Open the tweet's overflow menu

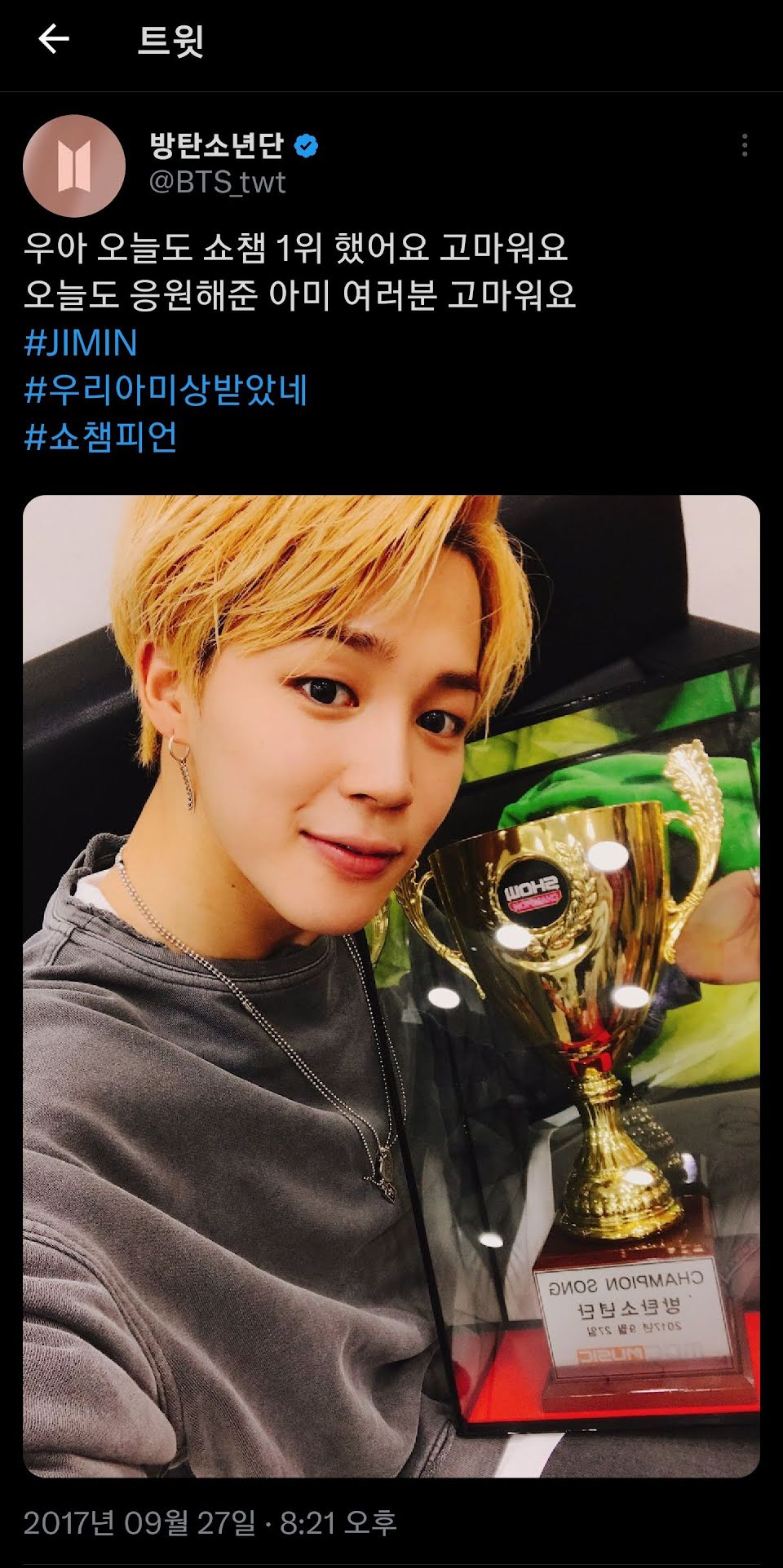coord(744,145)
